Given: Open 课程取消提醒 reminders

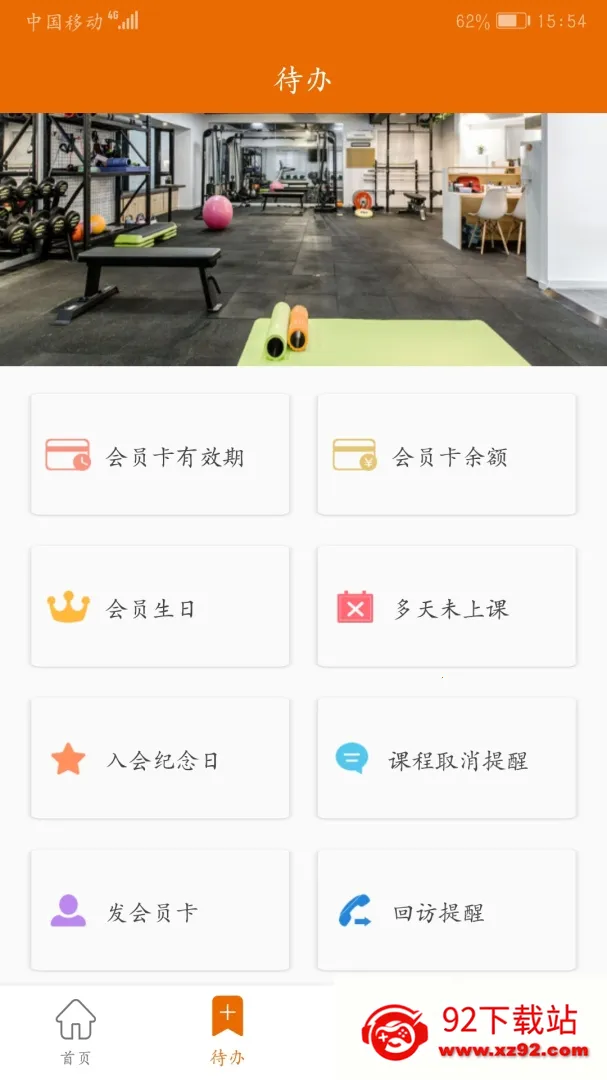Looking at the screenshot, I should [x=446, y=758].
